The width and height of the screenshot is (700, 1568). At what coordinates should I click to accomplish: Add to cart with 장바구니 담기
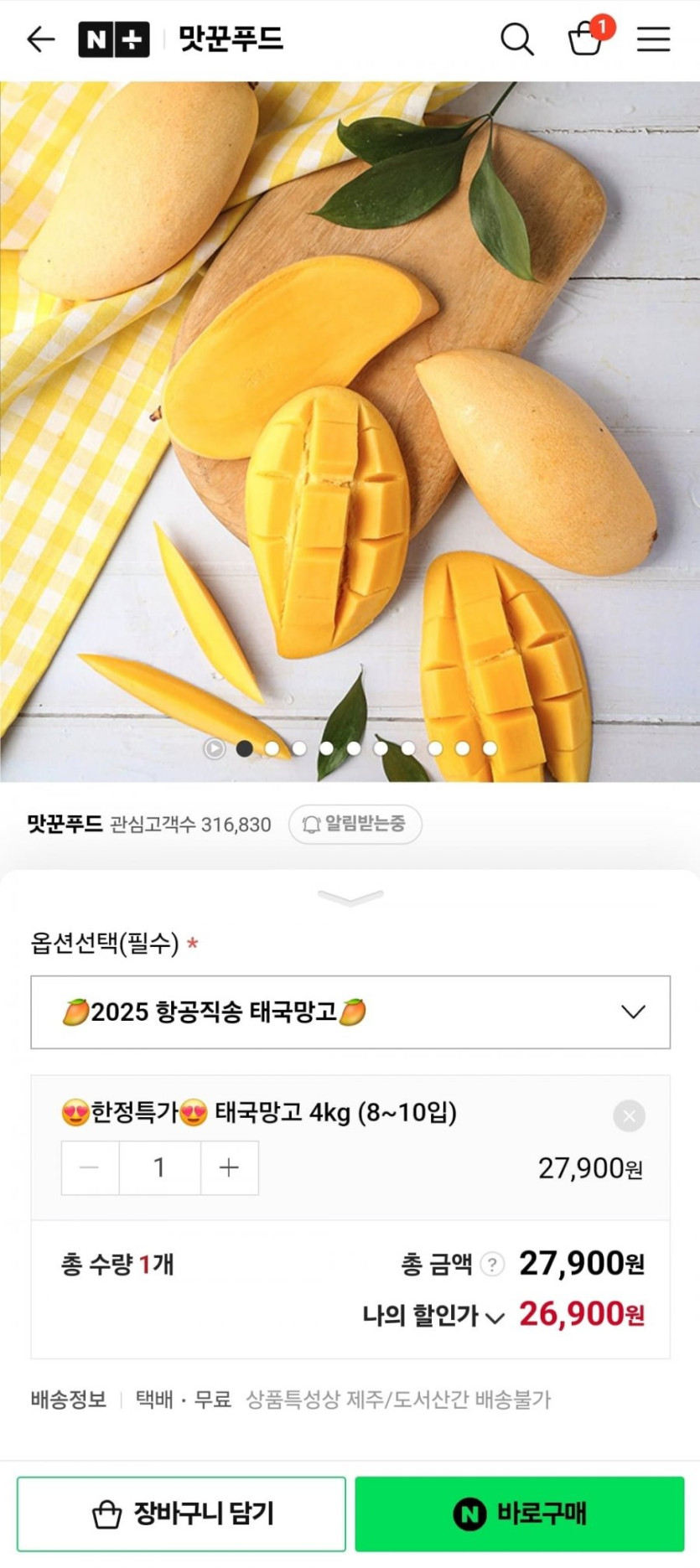(x=181, y=1514)
